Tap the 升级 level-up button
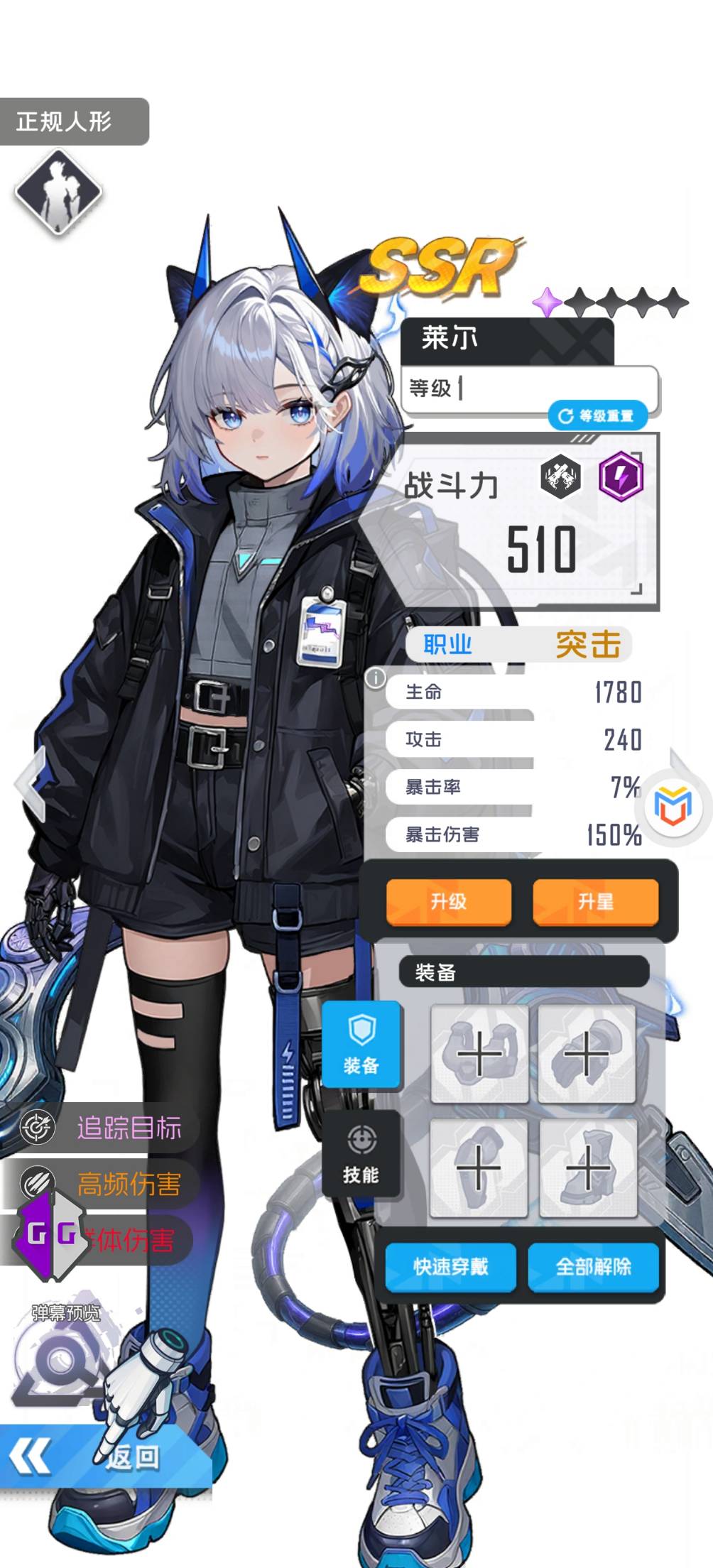The width and height of the screenshot is (713, 1568). [x=448, y=902]
